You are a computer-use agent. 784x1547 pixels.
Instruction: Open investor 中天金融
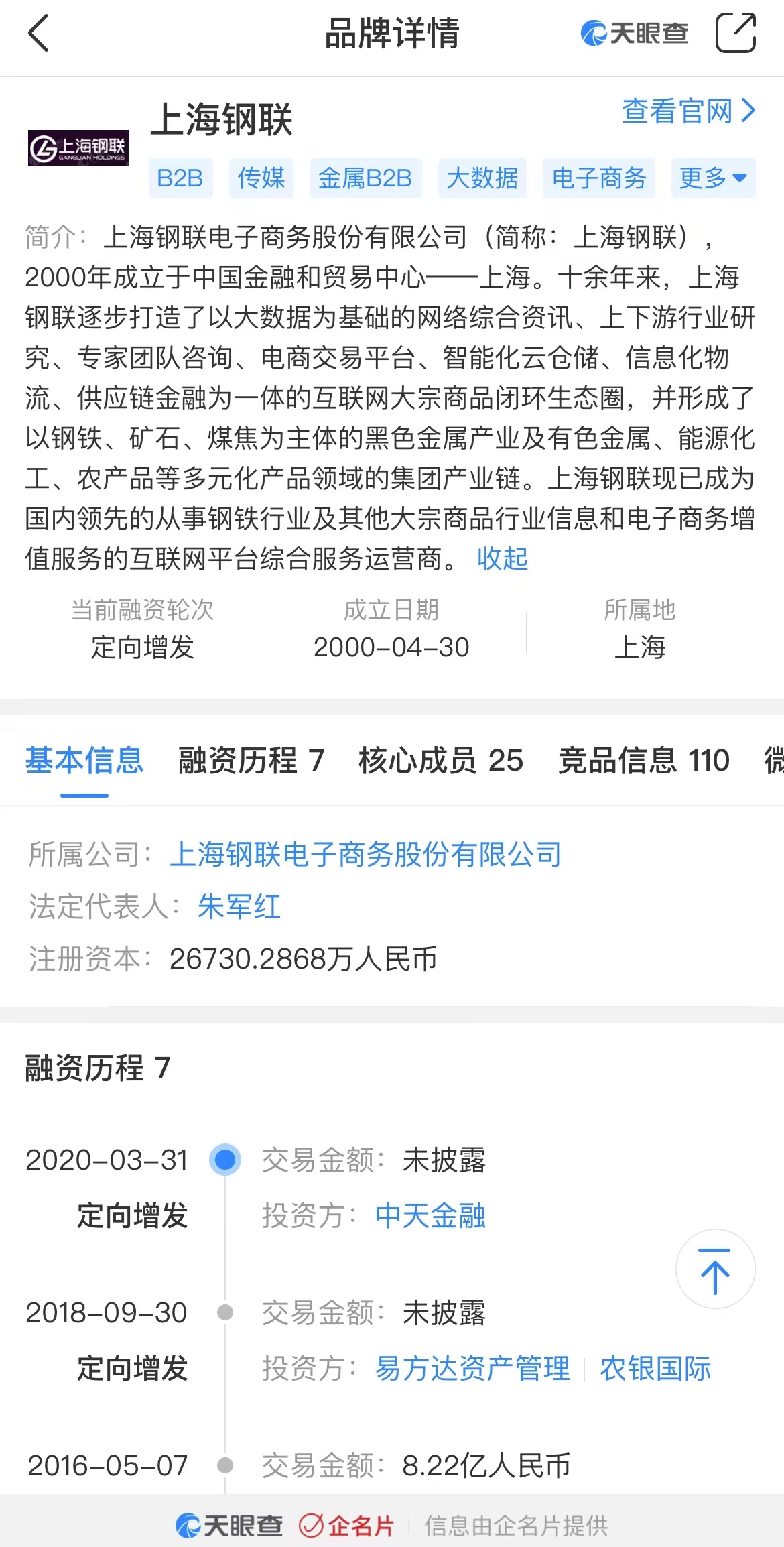click(430, 1216)
